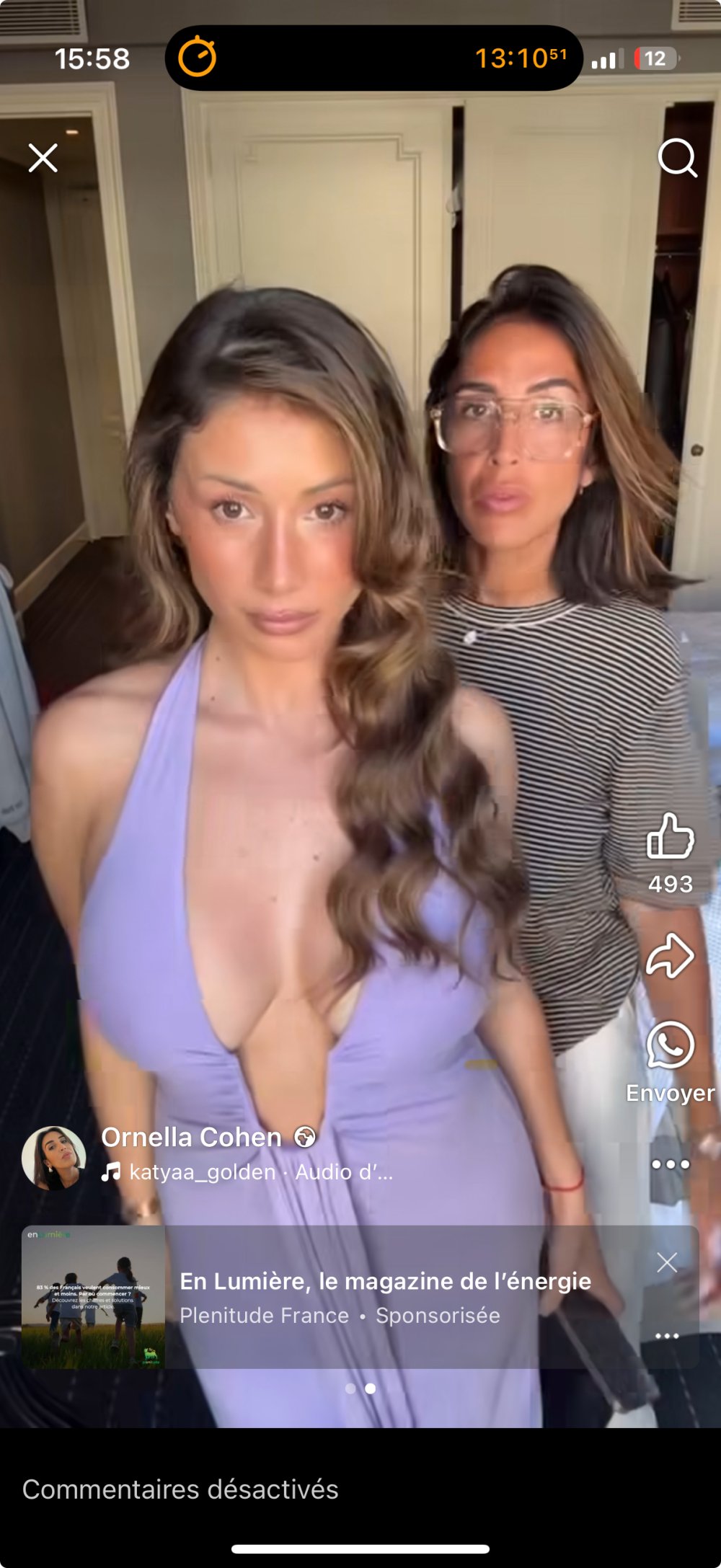Open the reel's three-dot options menu
The height and width of the screenshot is (1568, 721).
[x=670, y=1164]
